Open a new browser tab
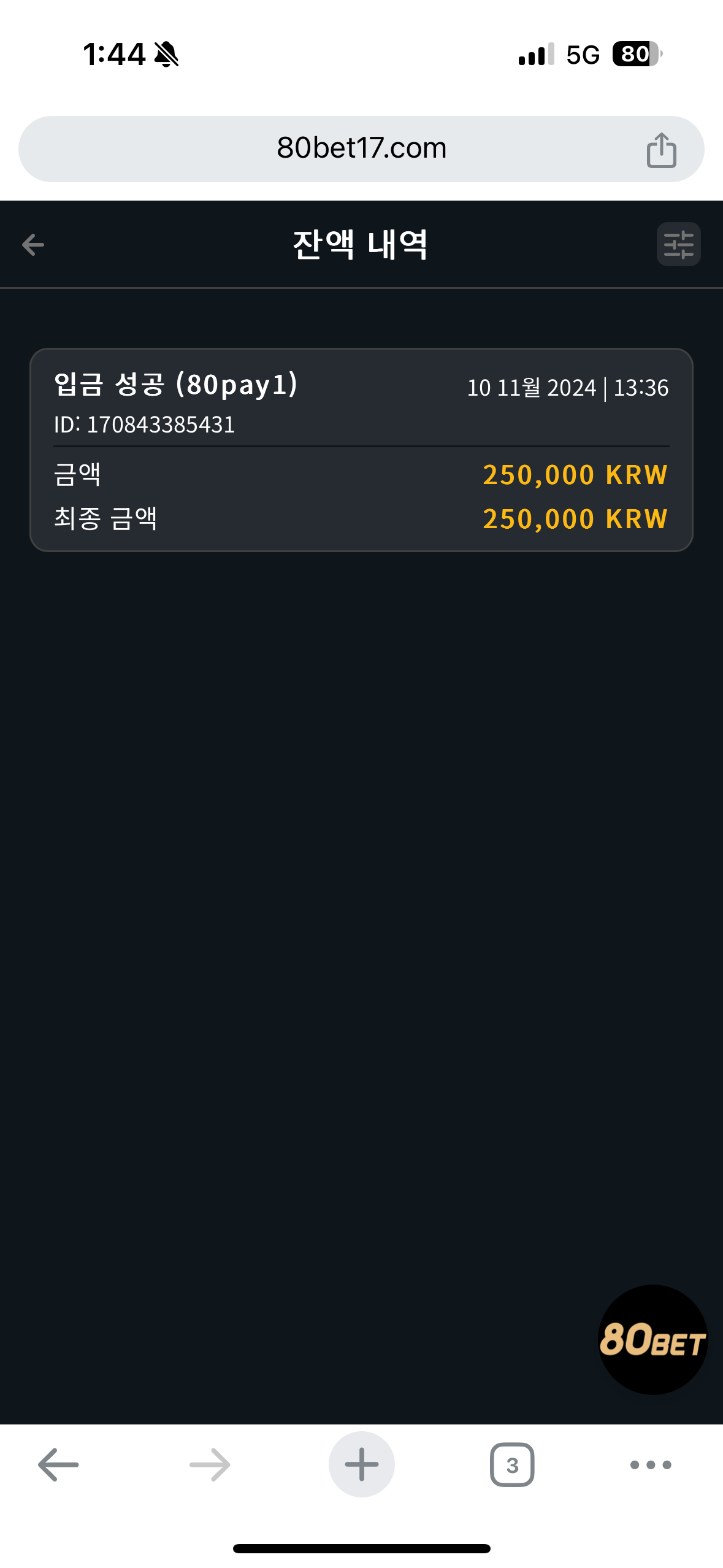Screen dimensions: 723x1568 pos(361,1464)
